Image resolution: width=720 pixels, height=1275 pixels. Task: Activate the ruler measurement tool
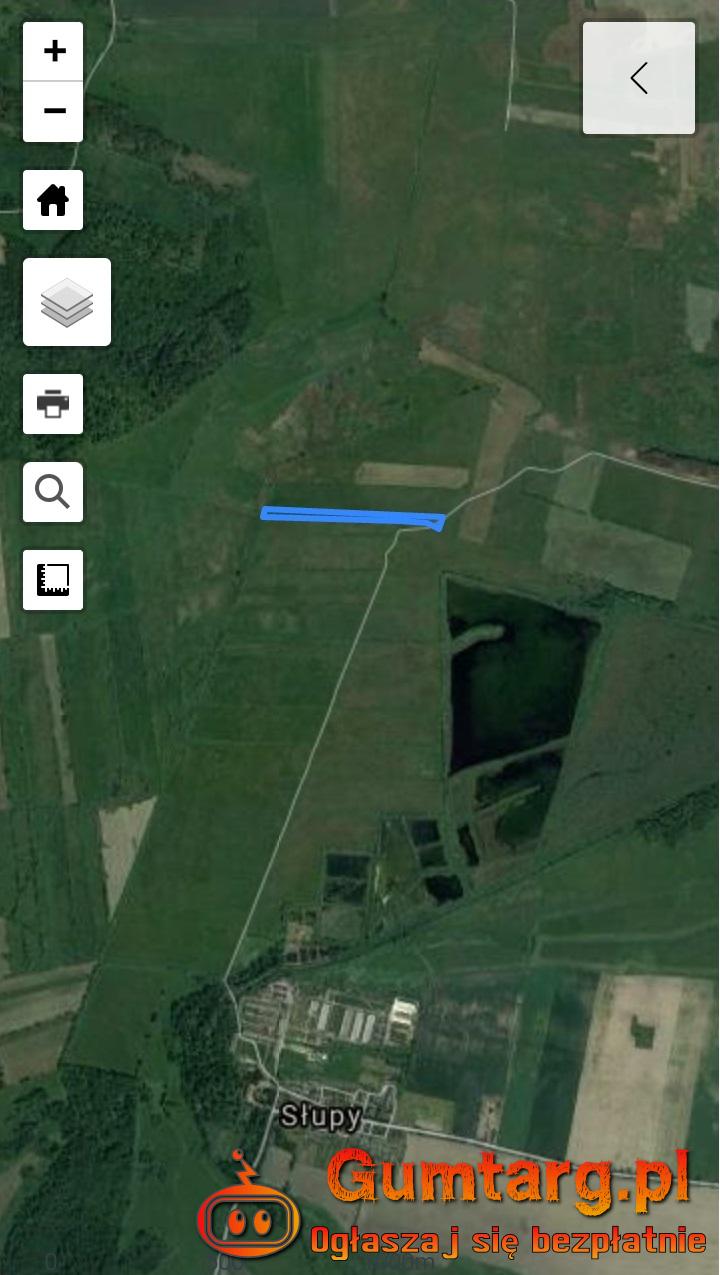point(53,580)
